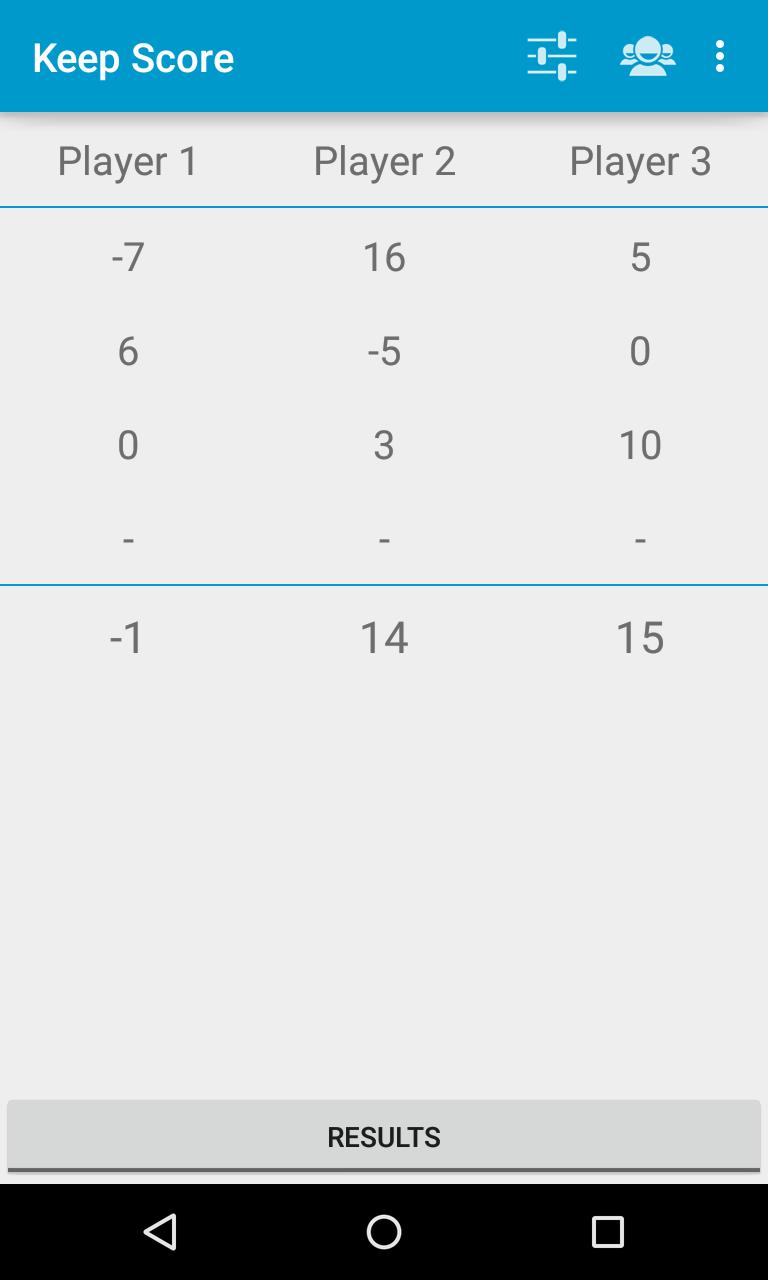Tap the dash cell under Player 3
The image size is (768, 1280).
point(640,537)
